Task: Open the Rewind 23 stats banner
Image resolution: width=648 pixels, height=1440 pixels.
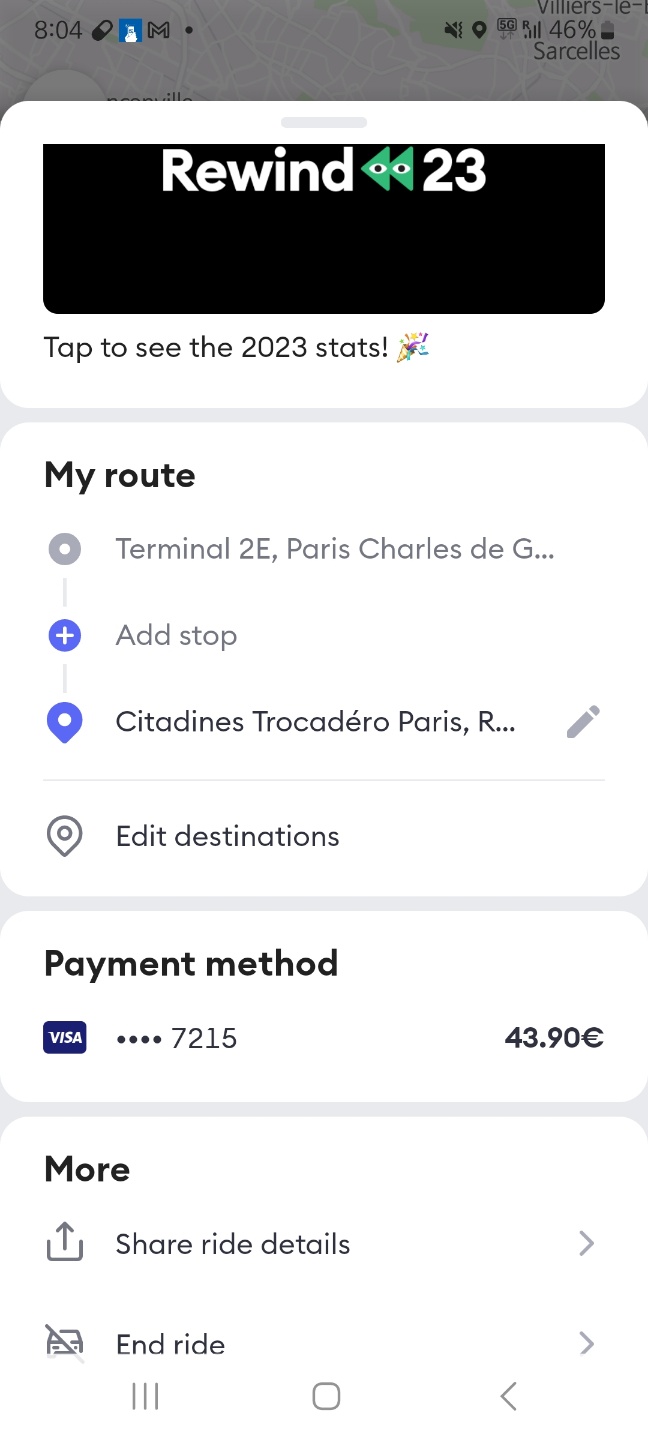Action: pyautogui.click(x=324, y=228)
